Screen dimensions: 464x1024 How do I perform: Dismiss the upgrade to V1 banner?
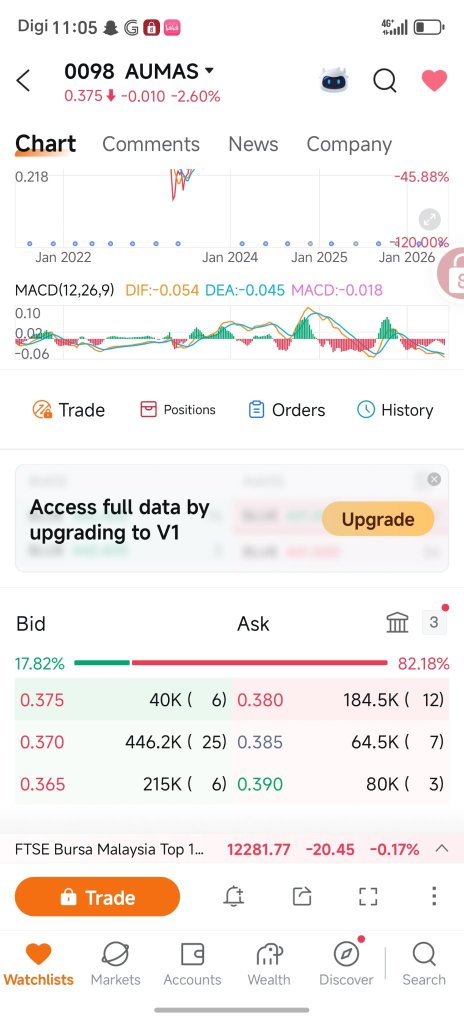pyautogui.click(x=434, y=479)
